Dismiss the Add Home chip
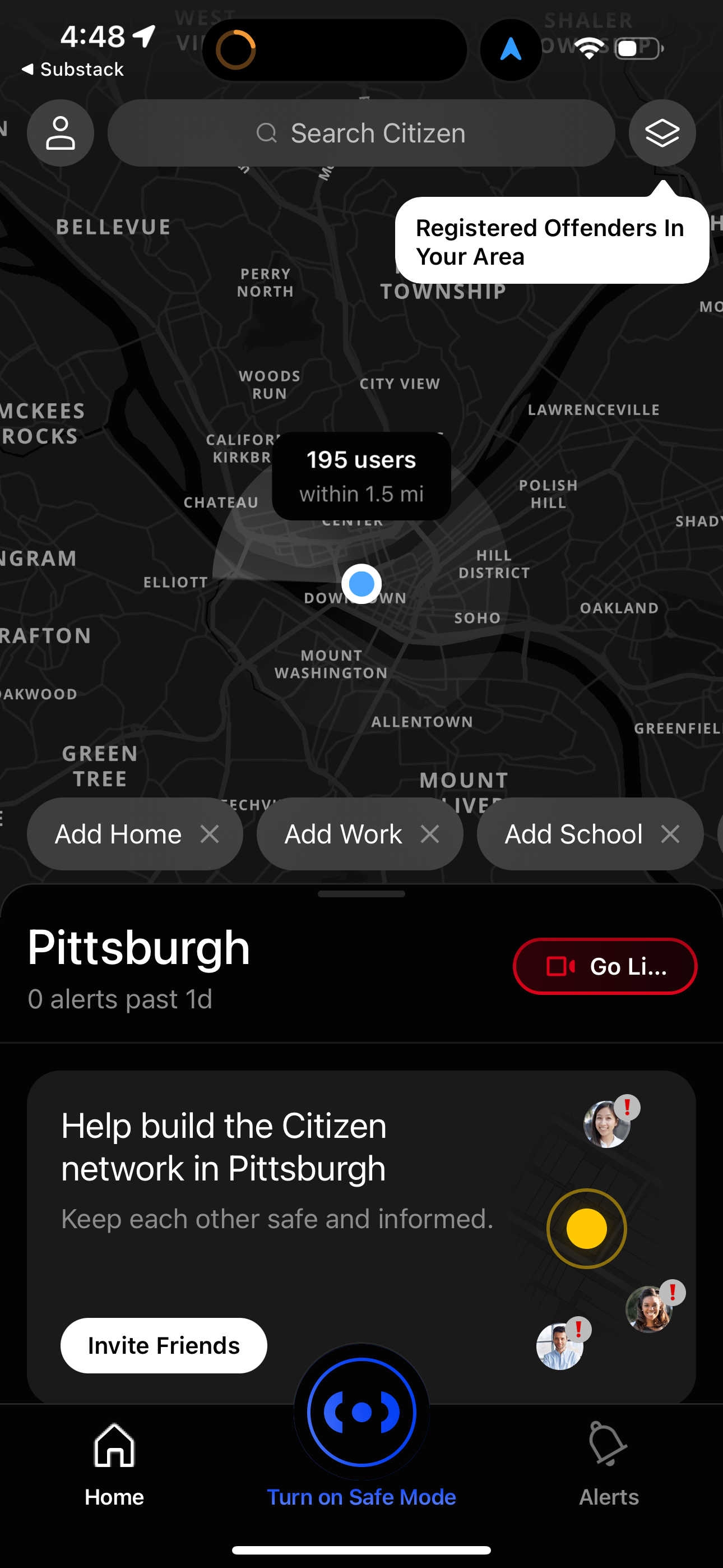 click(211, 834)
